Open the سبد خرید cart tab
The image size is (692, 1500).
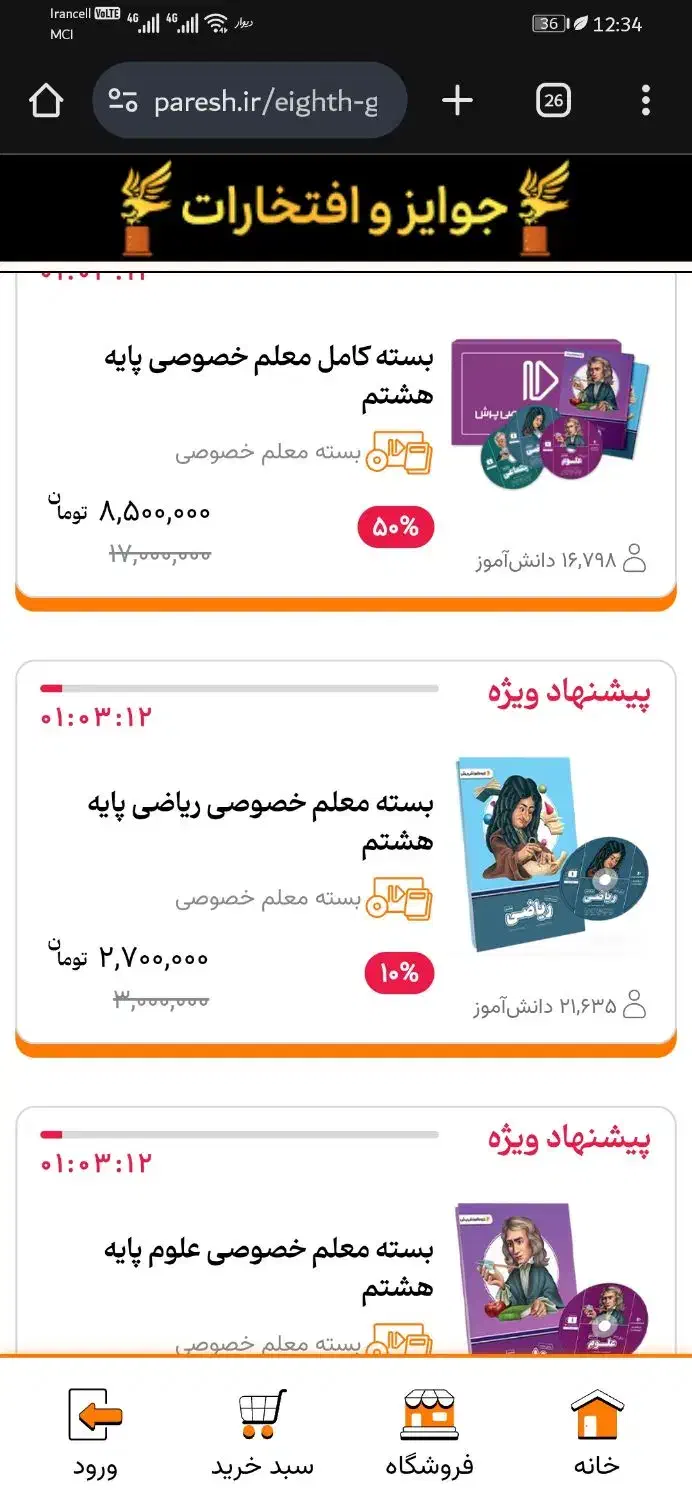tap(263, 1432)
